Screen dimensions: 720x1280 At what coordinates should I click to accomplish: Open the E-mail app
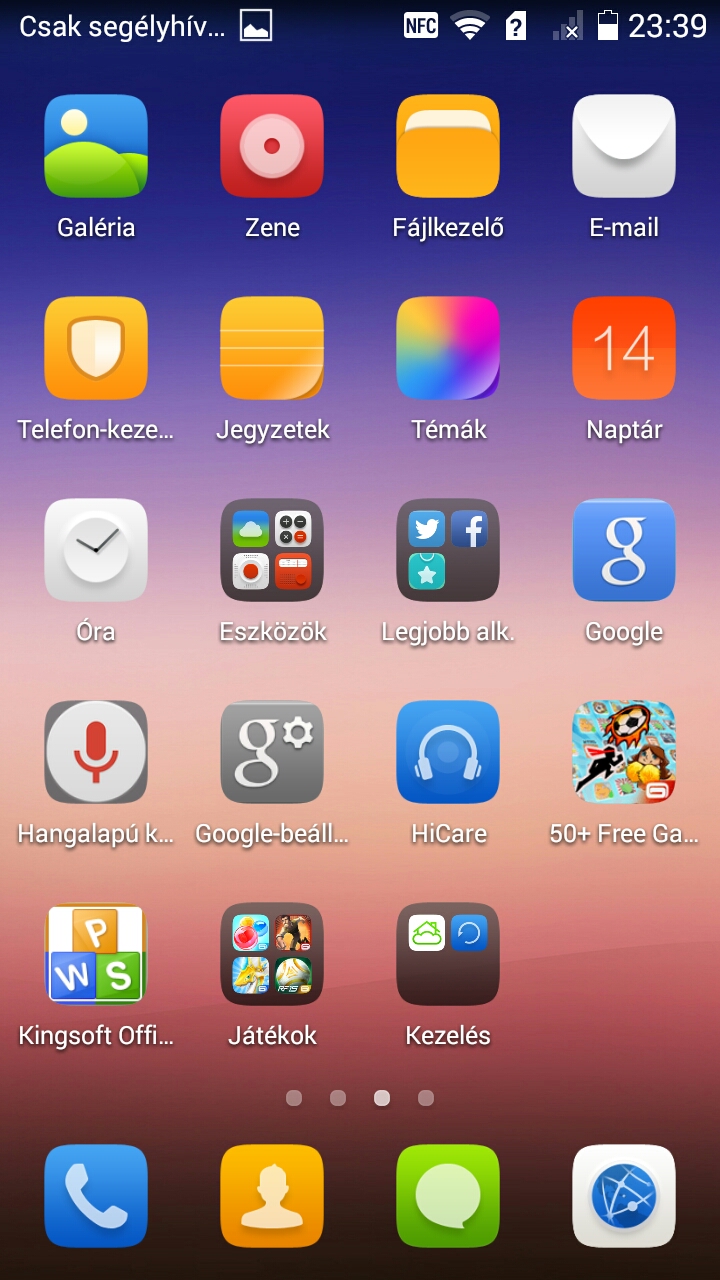click(624, 147)
